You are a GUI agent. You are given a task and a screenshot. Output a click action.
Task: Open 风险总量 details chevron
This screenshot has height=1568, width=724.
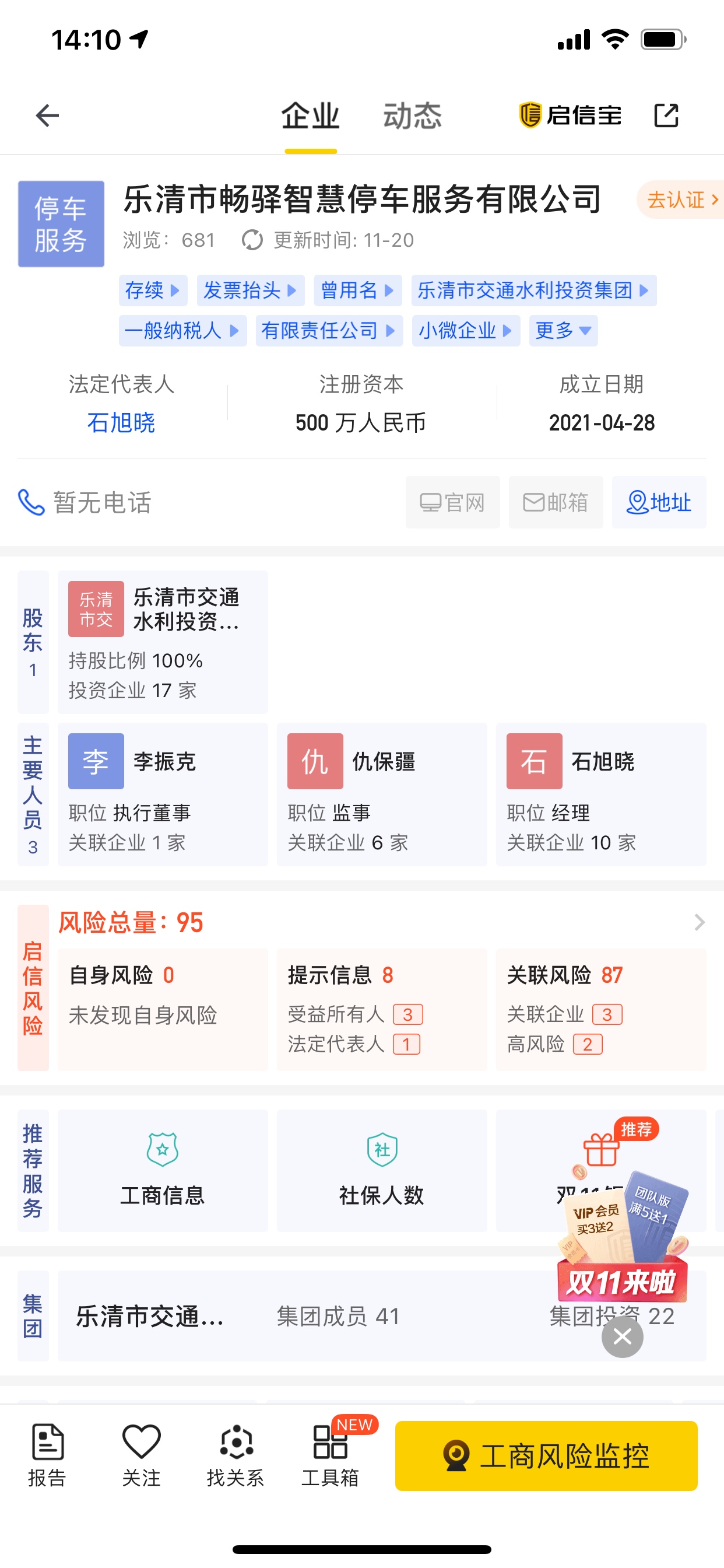pos(699,922)
